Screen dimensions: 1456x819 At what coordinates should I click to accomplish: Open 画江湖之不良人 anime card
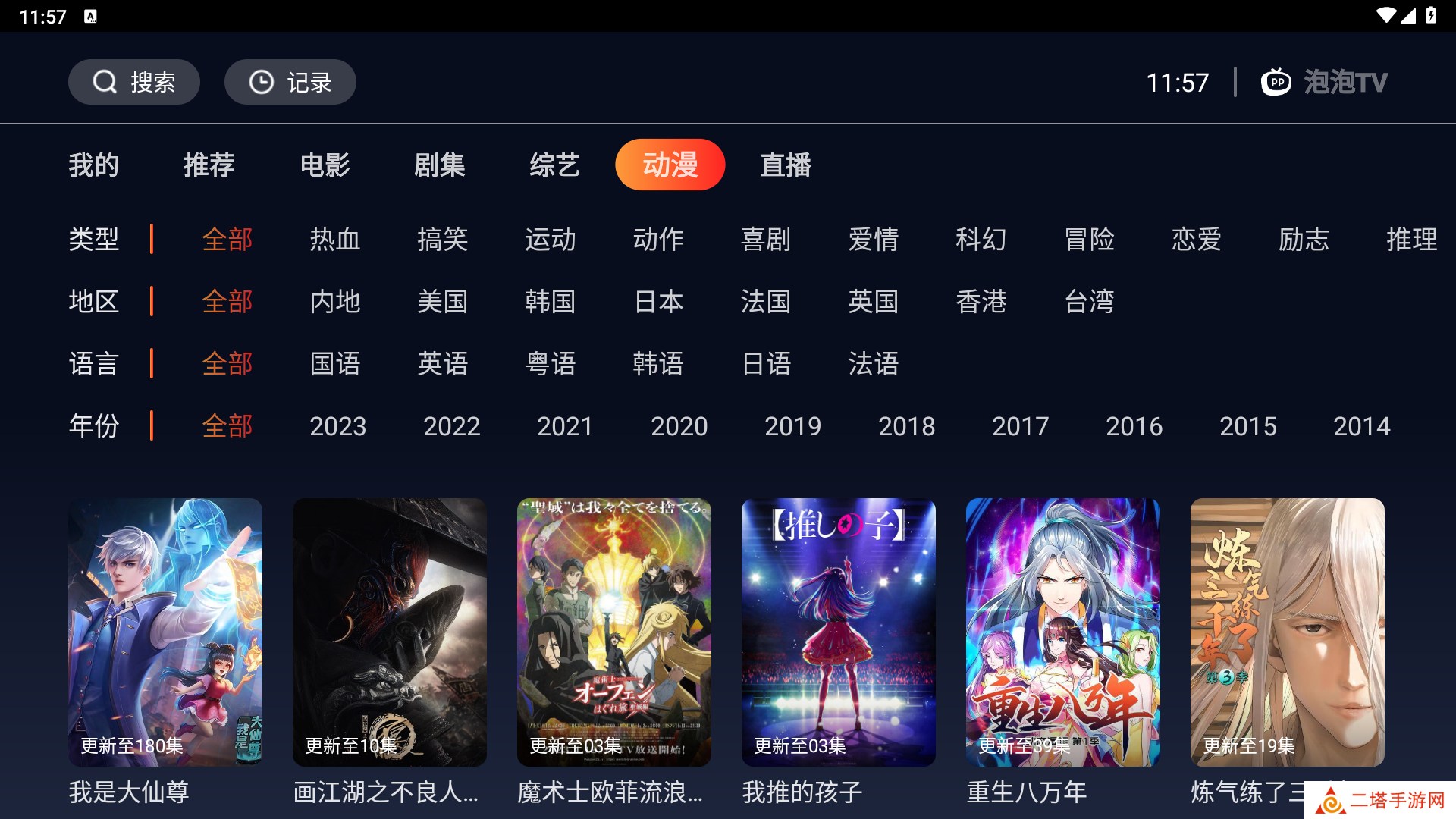389,632
